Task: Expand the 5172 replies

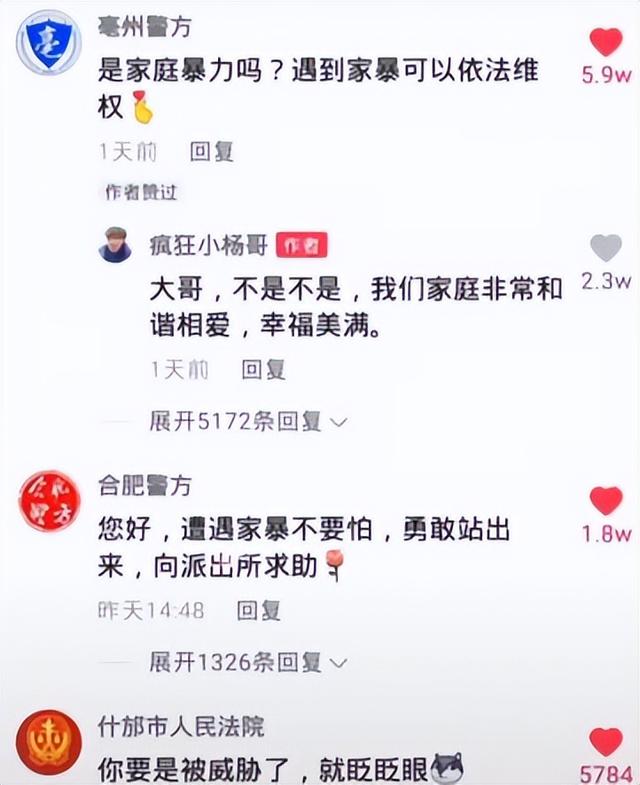Action: [x=248, y=422]
